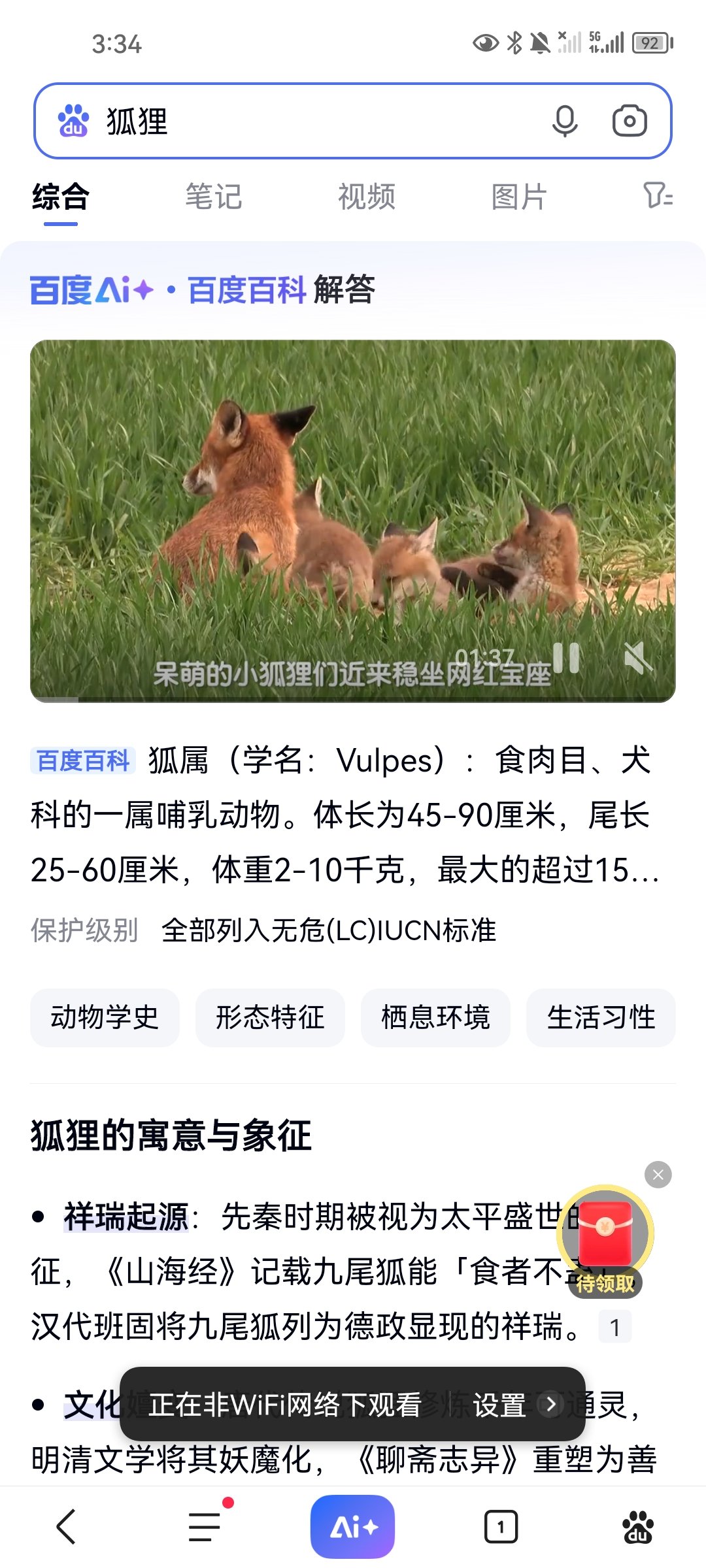Select the 栖息环境 chip
The image size is (706, 1568).
point(435,1018)
